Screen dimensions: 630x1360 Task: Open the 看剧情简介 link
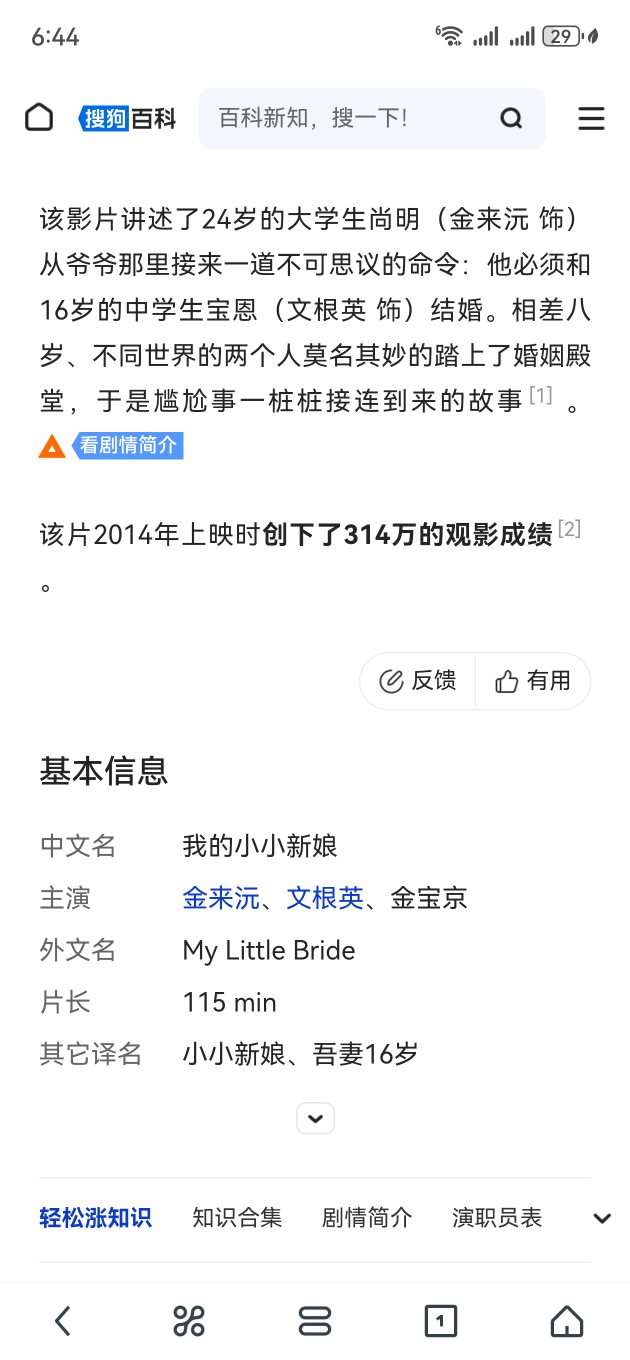[127, 445]
